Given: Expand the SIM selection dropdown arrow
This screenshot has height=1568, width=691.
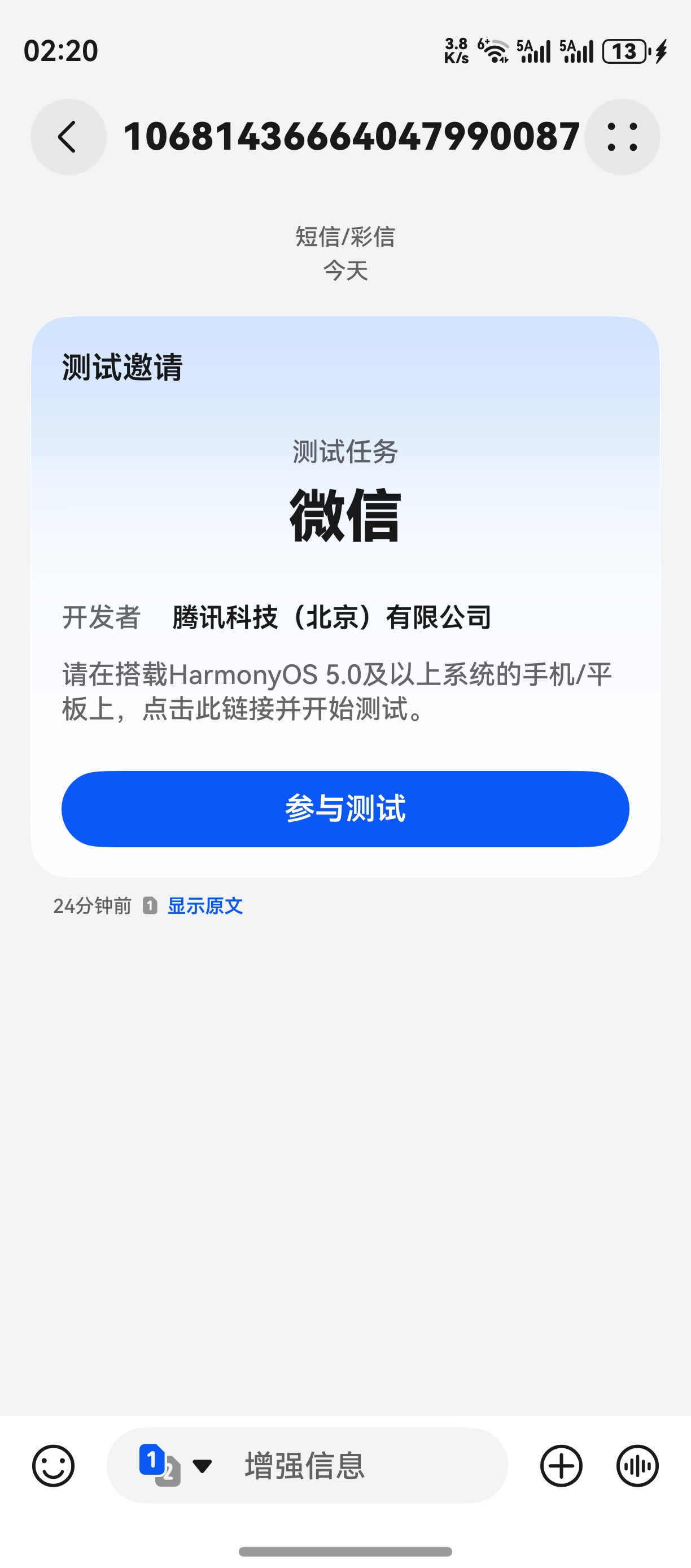Looking at the screenshot, I should (204, 1467).
